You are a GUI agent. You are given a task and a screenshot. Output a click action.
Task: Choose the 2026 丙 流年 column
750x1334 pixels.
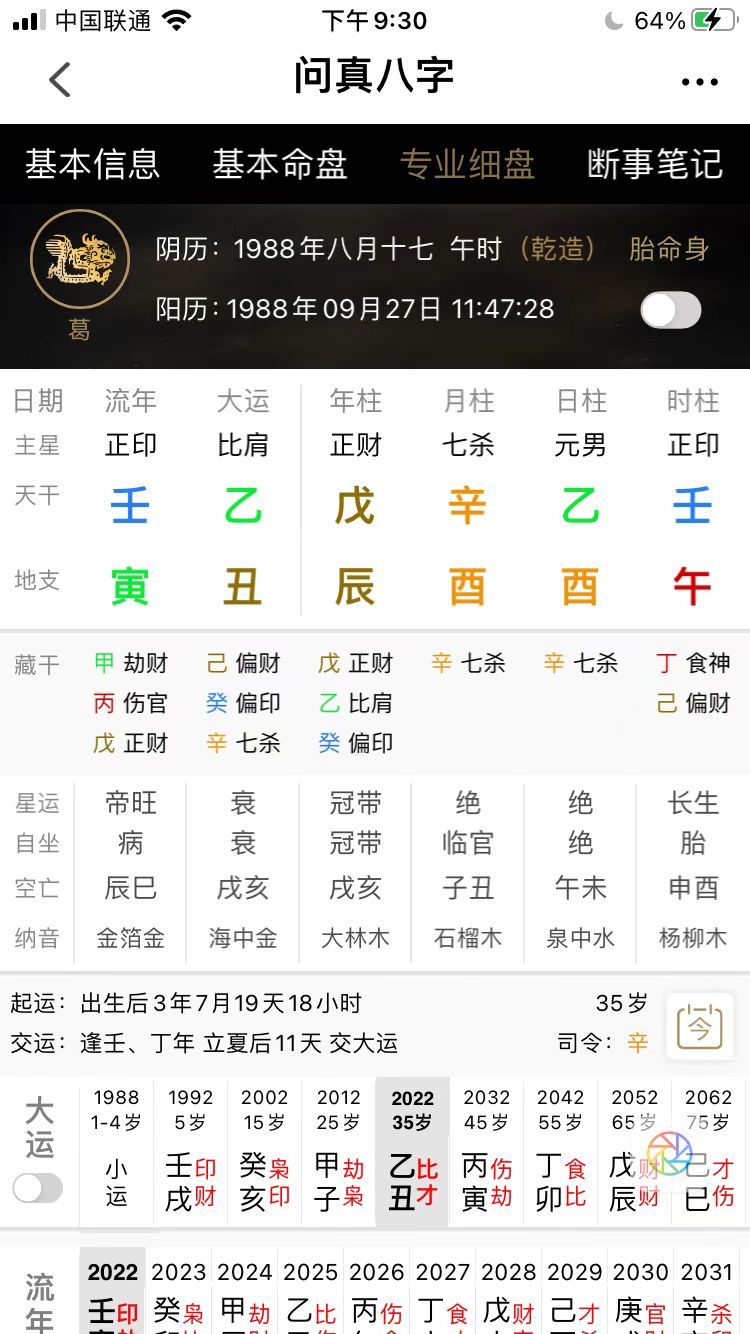pyautogui.click(x=376, y=1291)
